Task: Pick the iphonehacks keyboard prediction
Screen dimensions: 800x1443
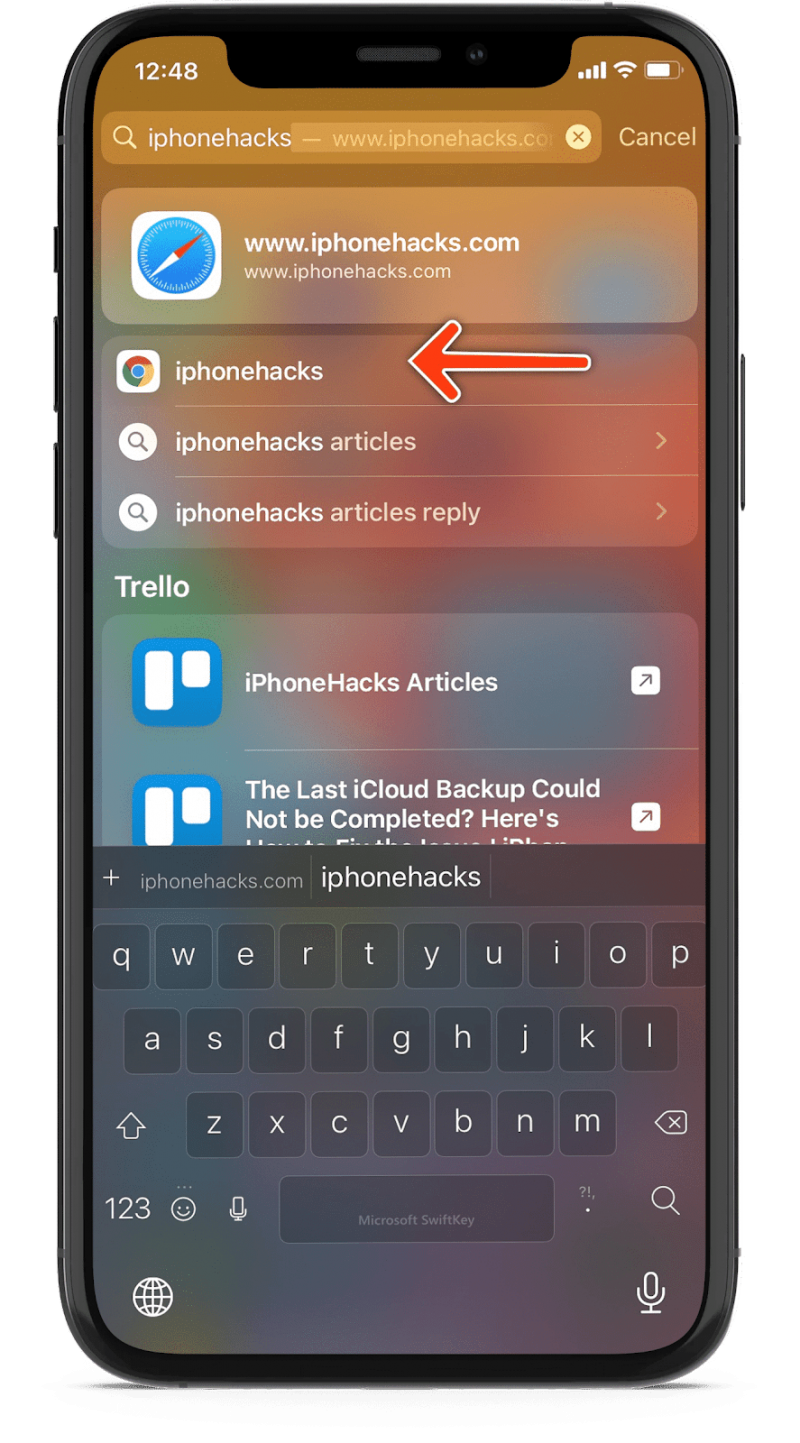Action: pyautogui.click(x=400, y=878)
